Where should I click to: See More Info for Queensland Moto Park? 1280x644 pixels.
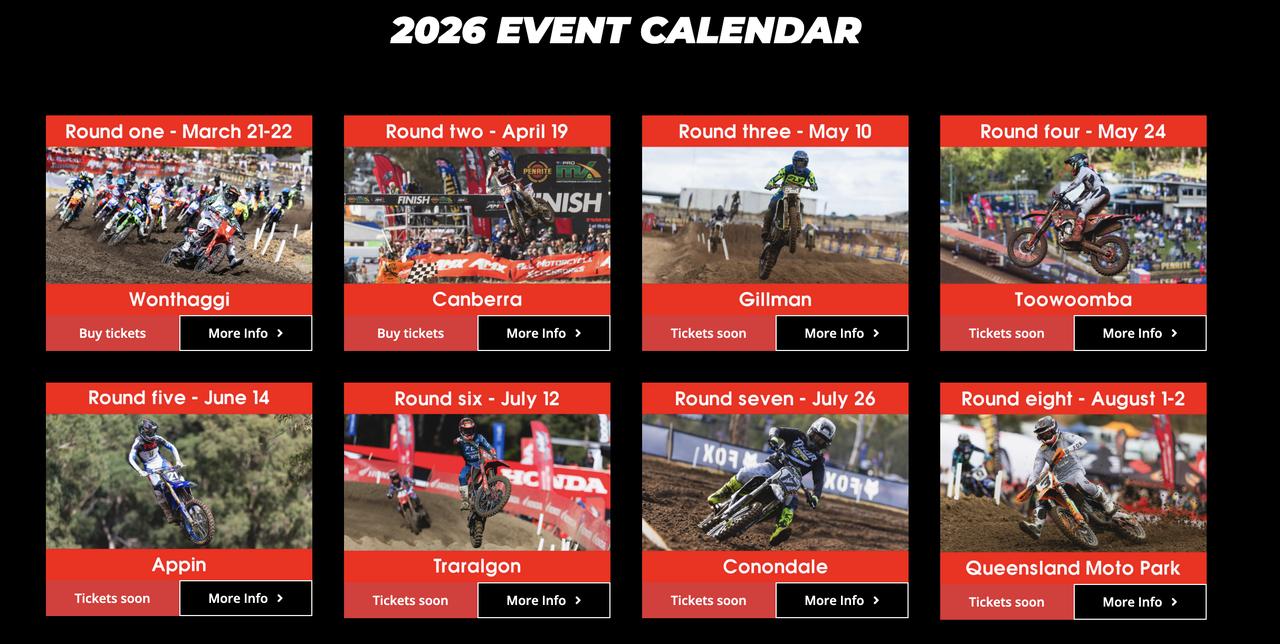click(x=1139, y=602)
